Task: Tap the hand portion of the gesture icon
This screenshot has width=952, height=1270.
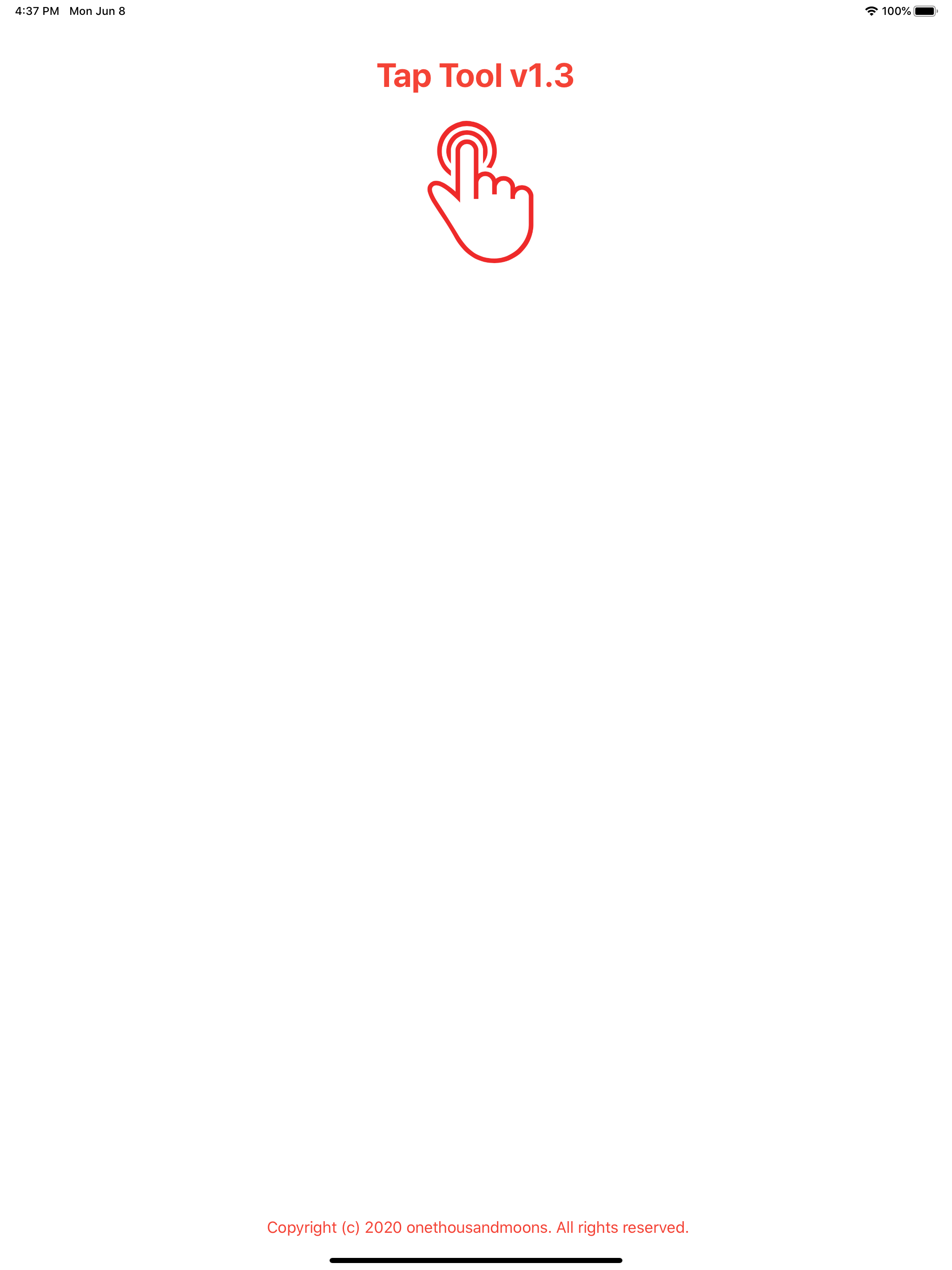Action: click(485, 230)
